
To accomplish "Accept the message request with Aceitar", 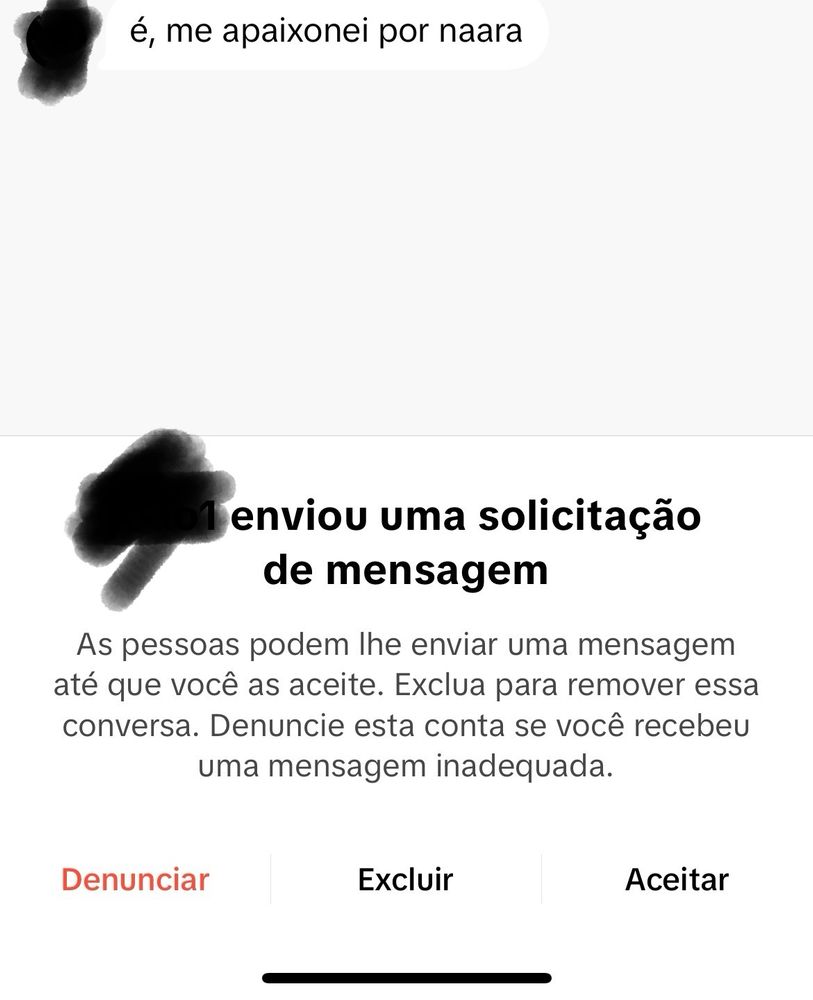I will click(x=676, y=879).
